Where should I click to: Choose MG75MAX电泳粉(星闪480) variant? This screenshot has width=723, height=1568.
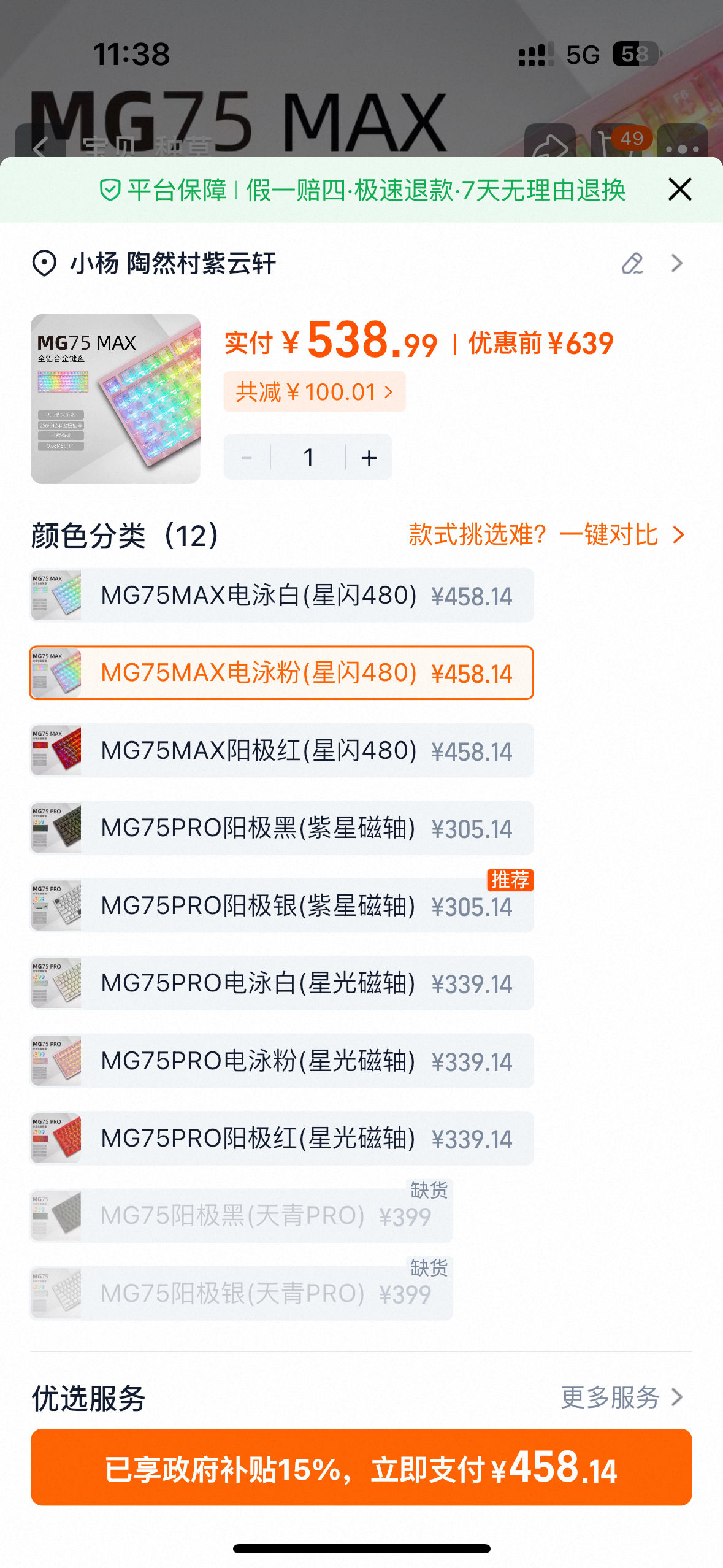click(x=281, y=673)
